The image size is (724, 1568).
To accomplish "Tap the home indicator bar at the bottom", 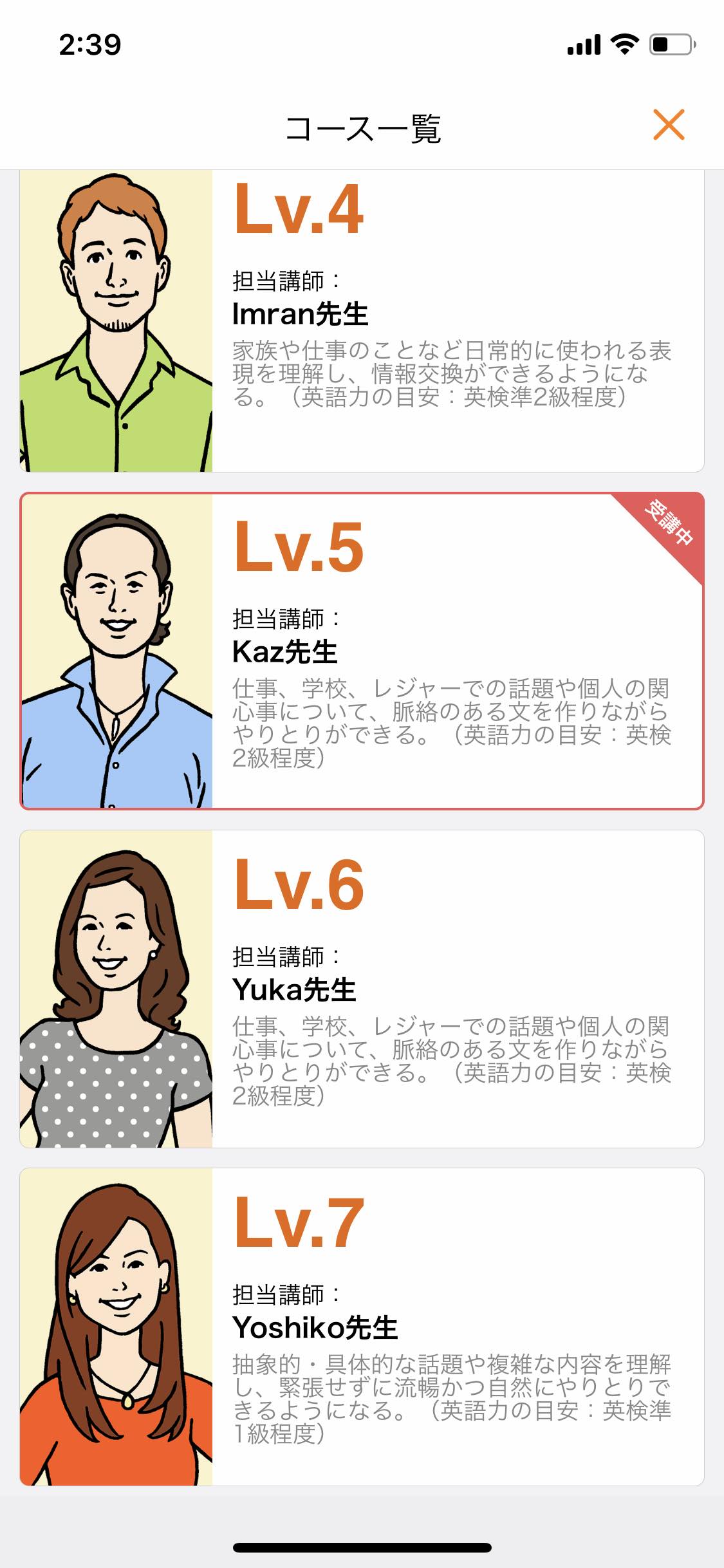I will coord(362,1548).
